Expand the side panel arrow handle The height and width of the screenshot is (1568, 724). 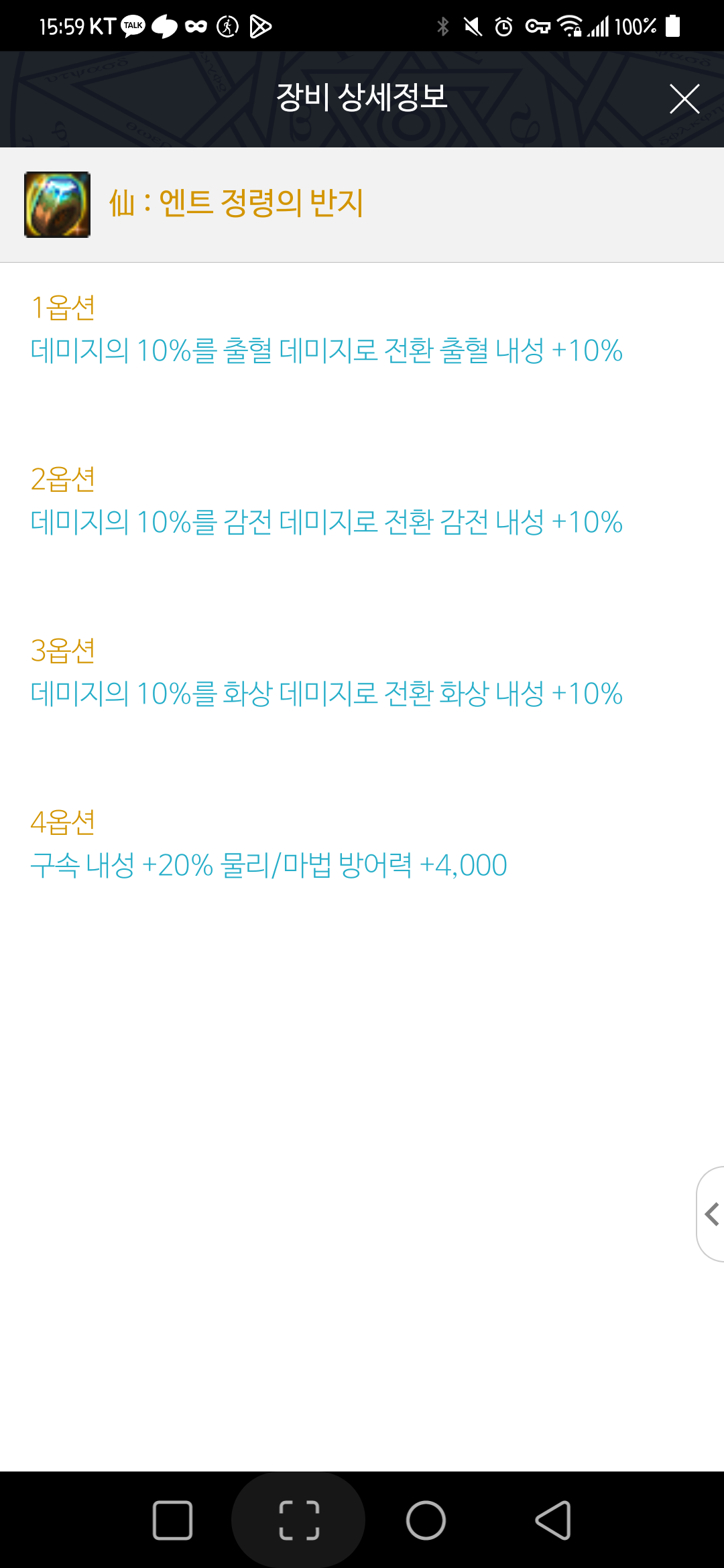click(x=711, y=1214)
